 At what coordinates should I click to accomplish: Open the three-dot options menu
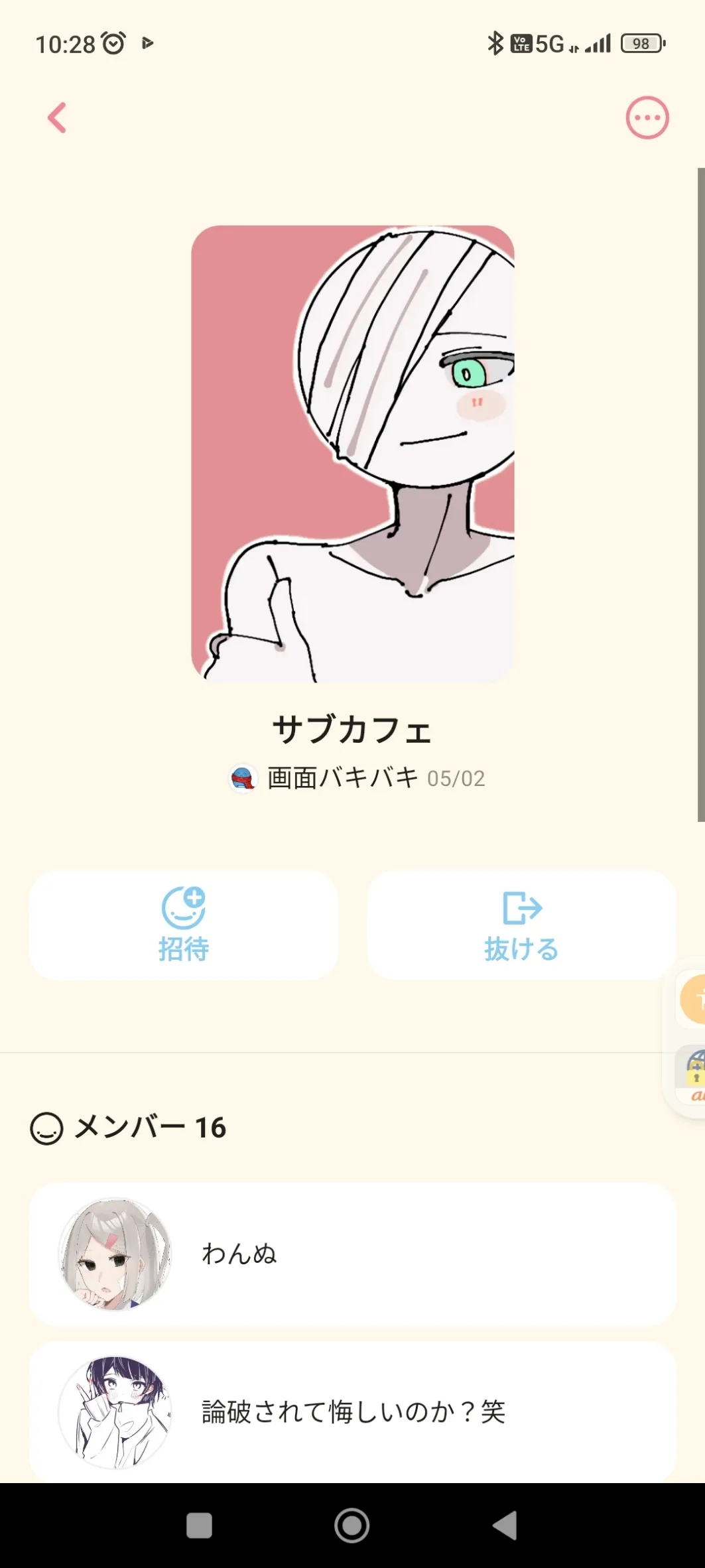(x=647, y=118)
